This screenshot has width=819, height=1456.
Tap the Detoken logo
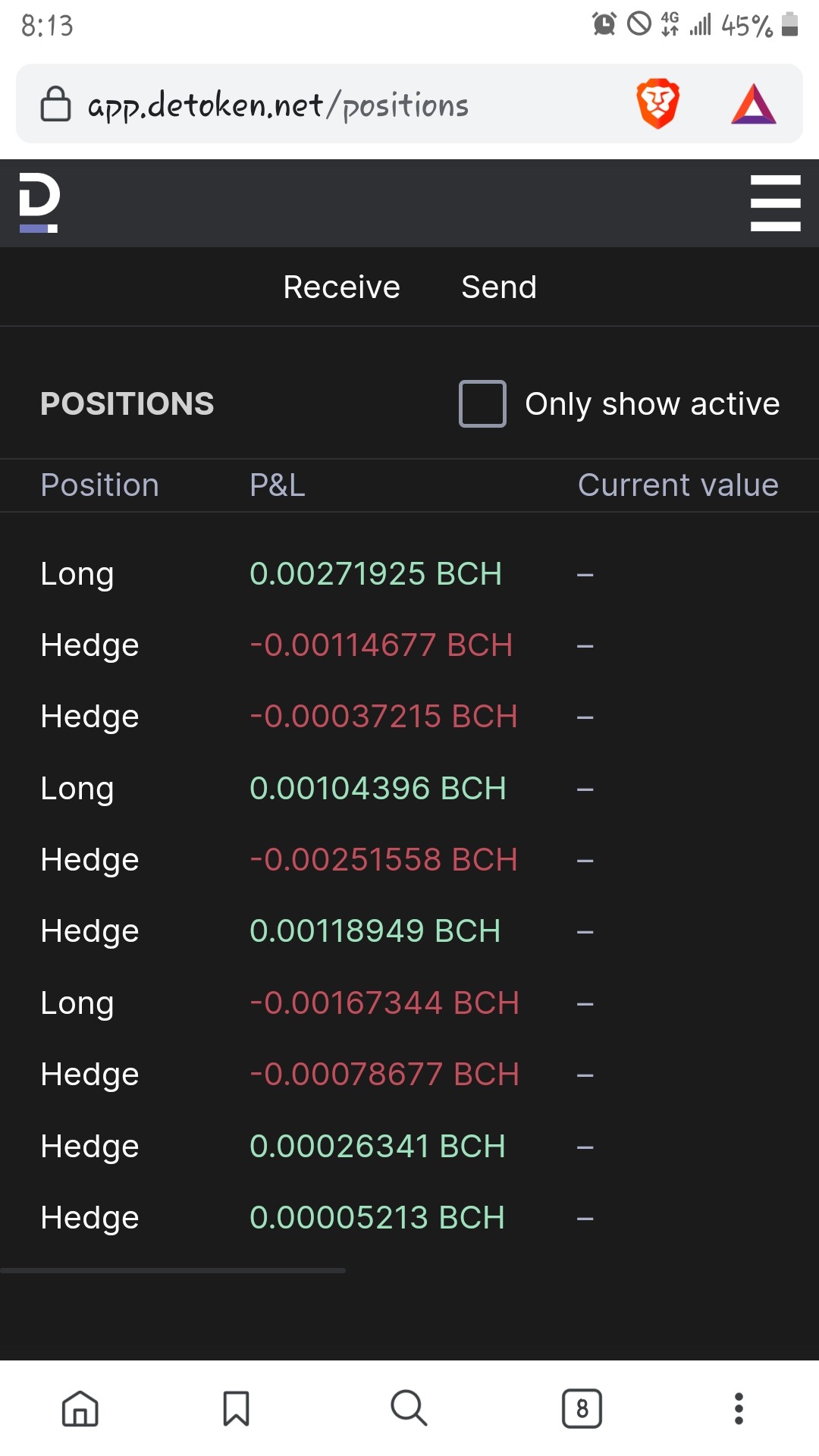pyautogui.click(x=39, y=202)
